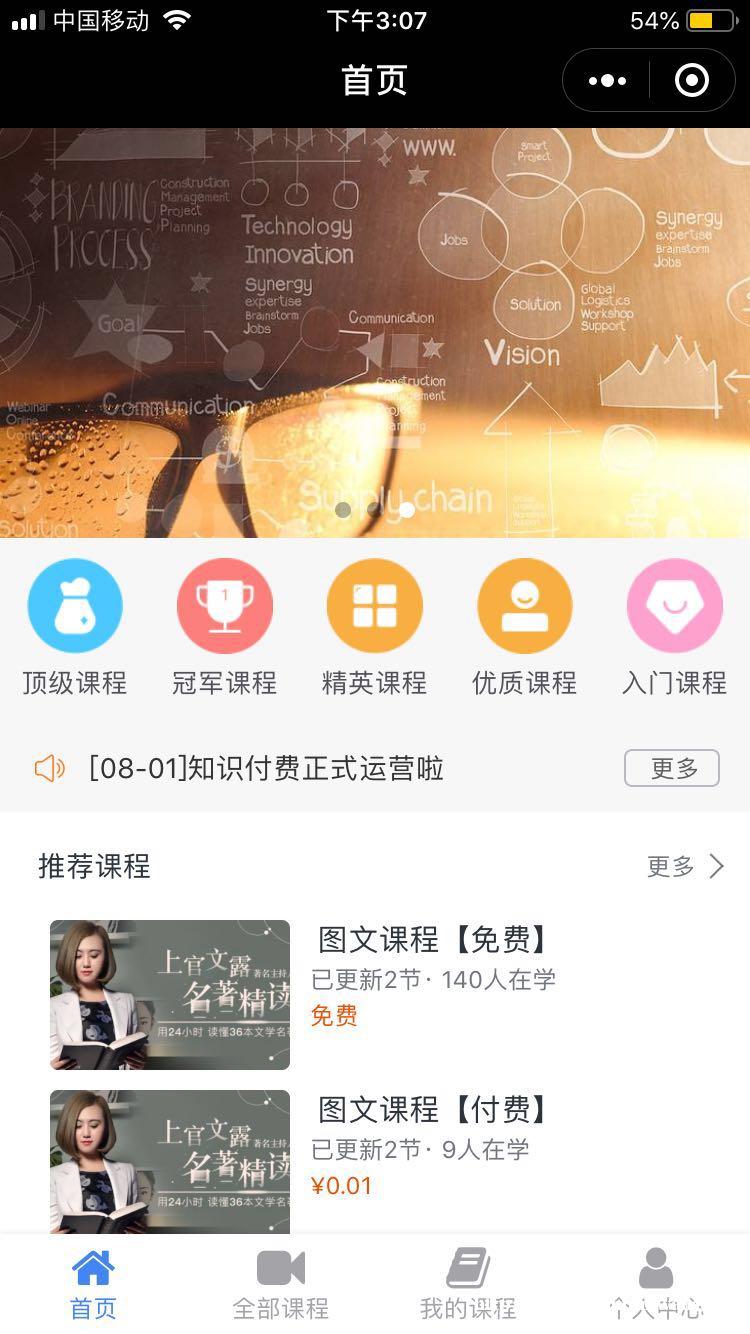The width and height of the screenshot is (750, 1334).
Task: Open the 个人中心 tab
Action: (656, 1284)
